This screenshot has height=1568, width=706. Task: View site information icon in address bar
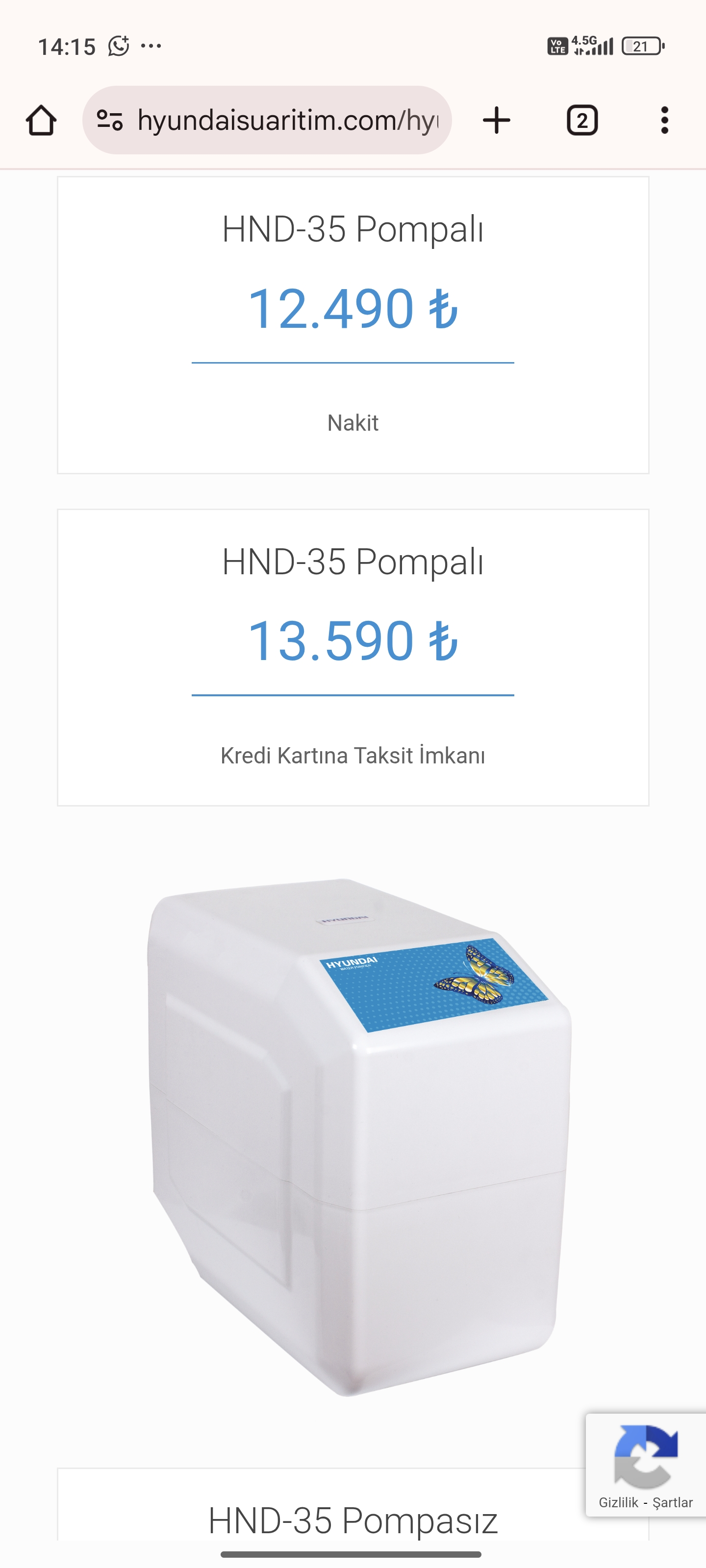pyautogui.click(x=110, y=120)
